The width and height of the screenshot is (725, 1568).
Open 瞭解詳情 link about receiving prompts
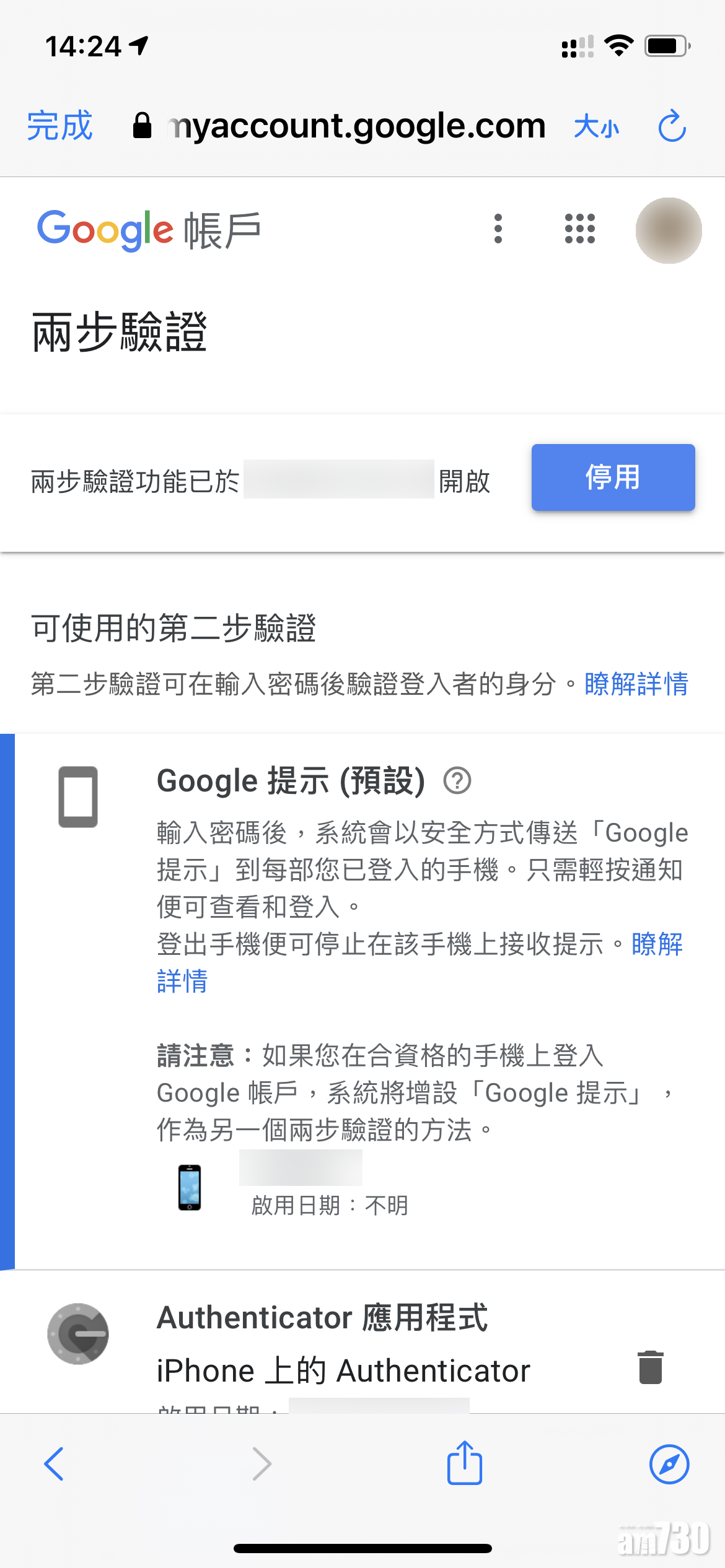(x=657, y=944)
